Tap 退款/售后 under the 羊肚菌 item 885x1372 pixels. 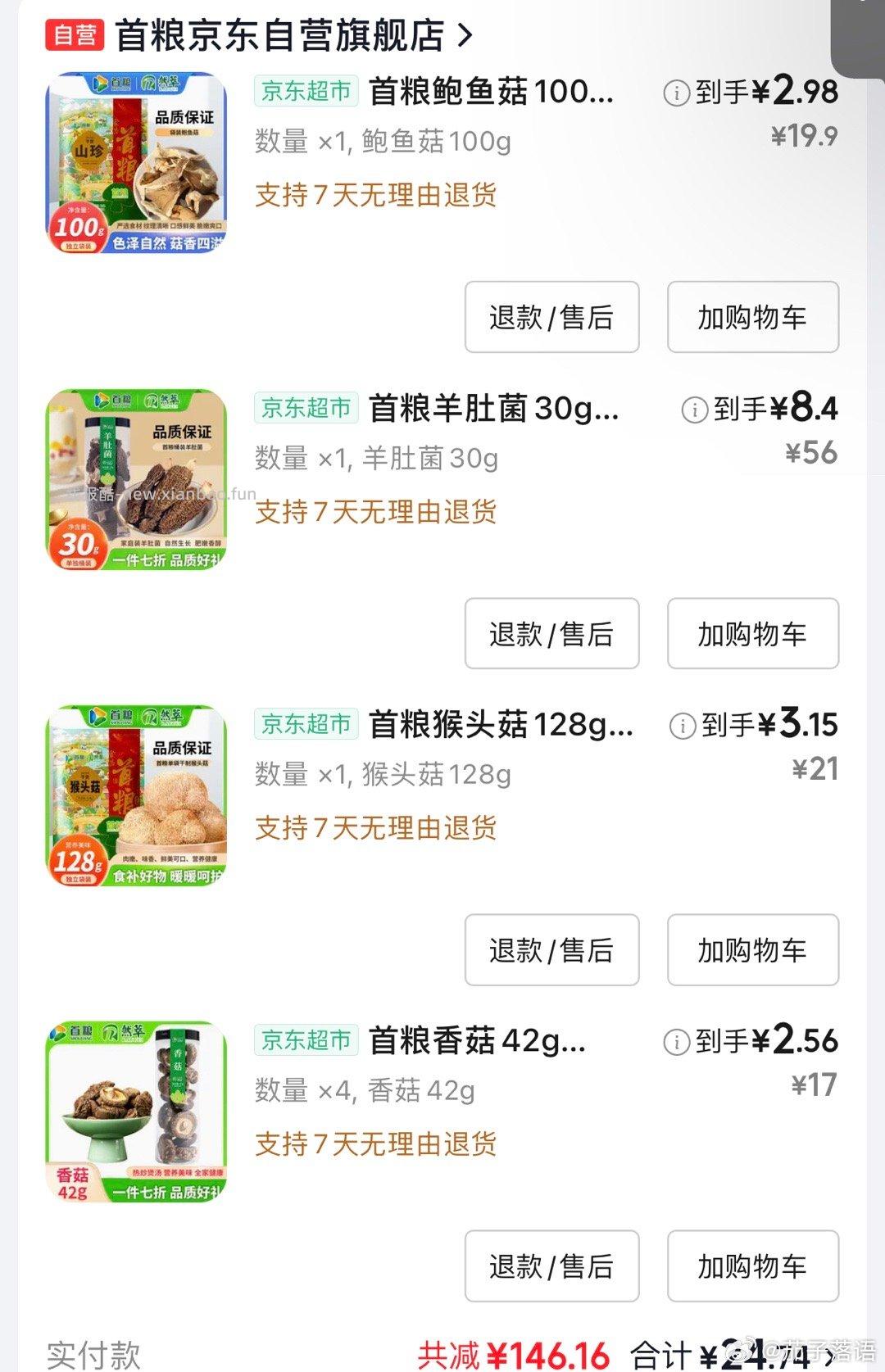551,635
